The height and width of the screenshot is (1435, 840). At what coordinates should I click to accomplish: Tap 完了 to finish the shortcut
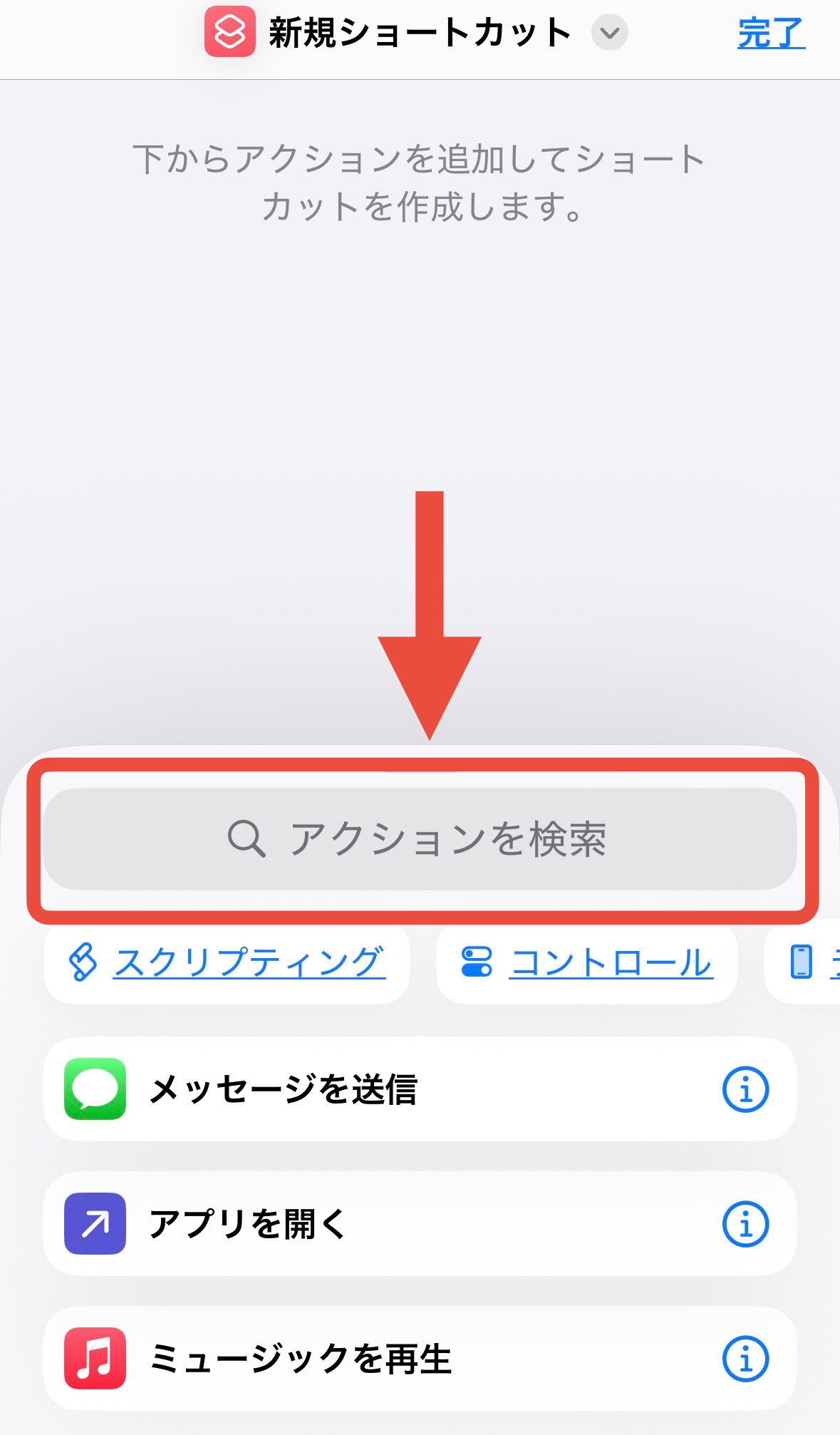coord(771,33)
